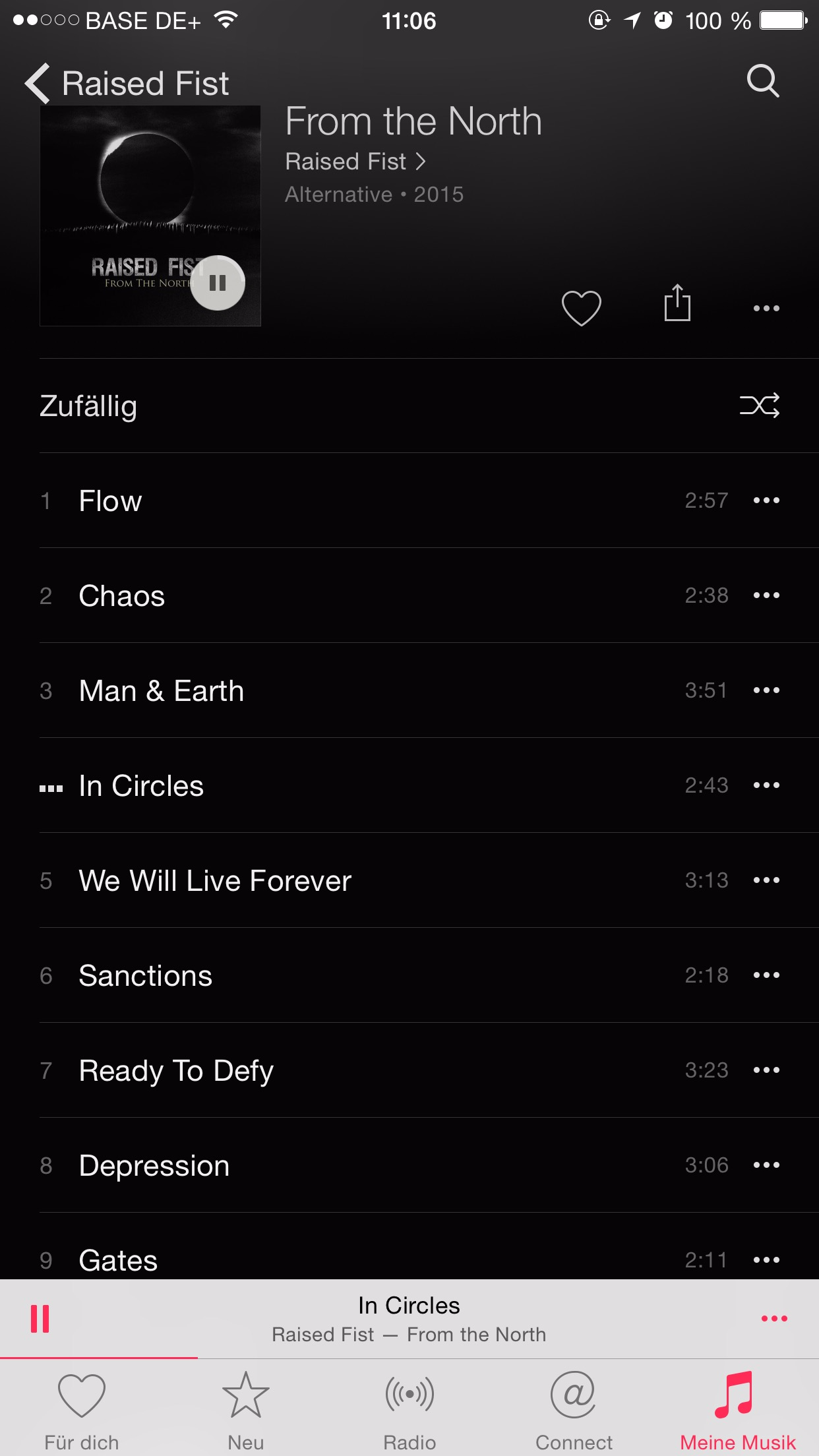Play the track Flow
This screenshot has height=1456, width=819.
(x=110, y=501)
